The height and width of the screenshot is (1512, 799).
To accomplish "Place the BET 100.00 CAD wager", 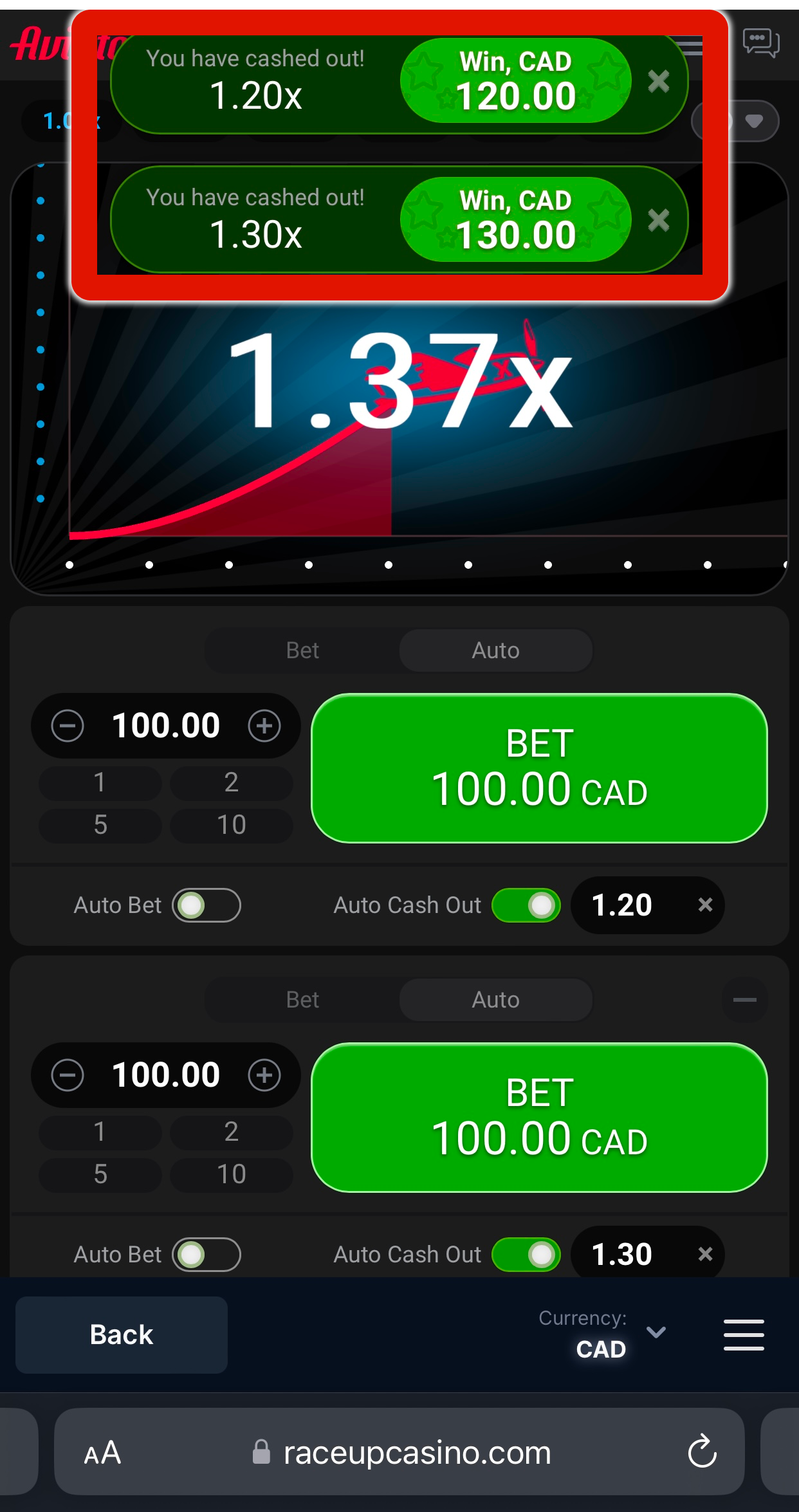I will click(539, 769).
